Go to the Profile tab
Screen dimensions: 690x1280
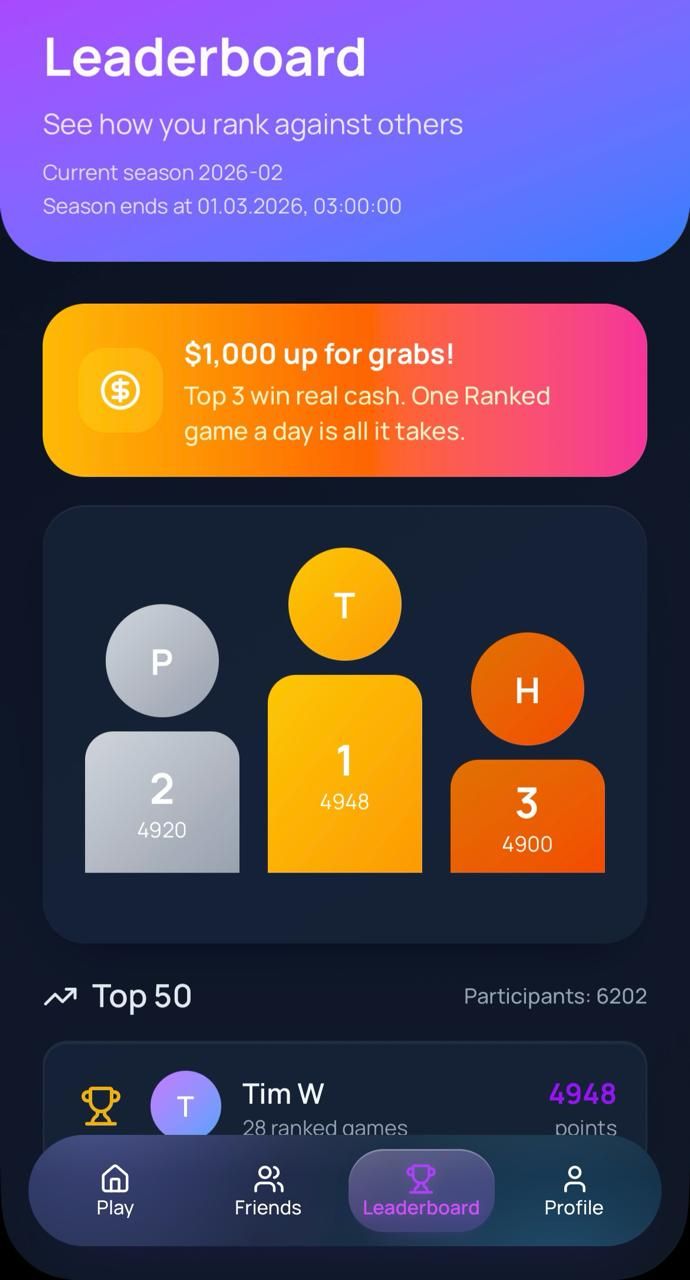573,1190
